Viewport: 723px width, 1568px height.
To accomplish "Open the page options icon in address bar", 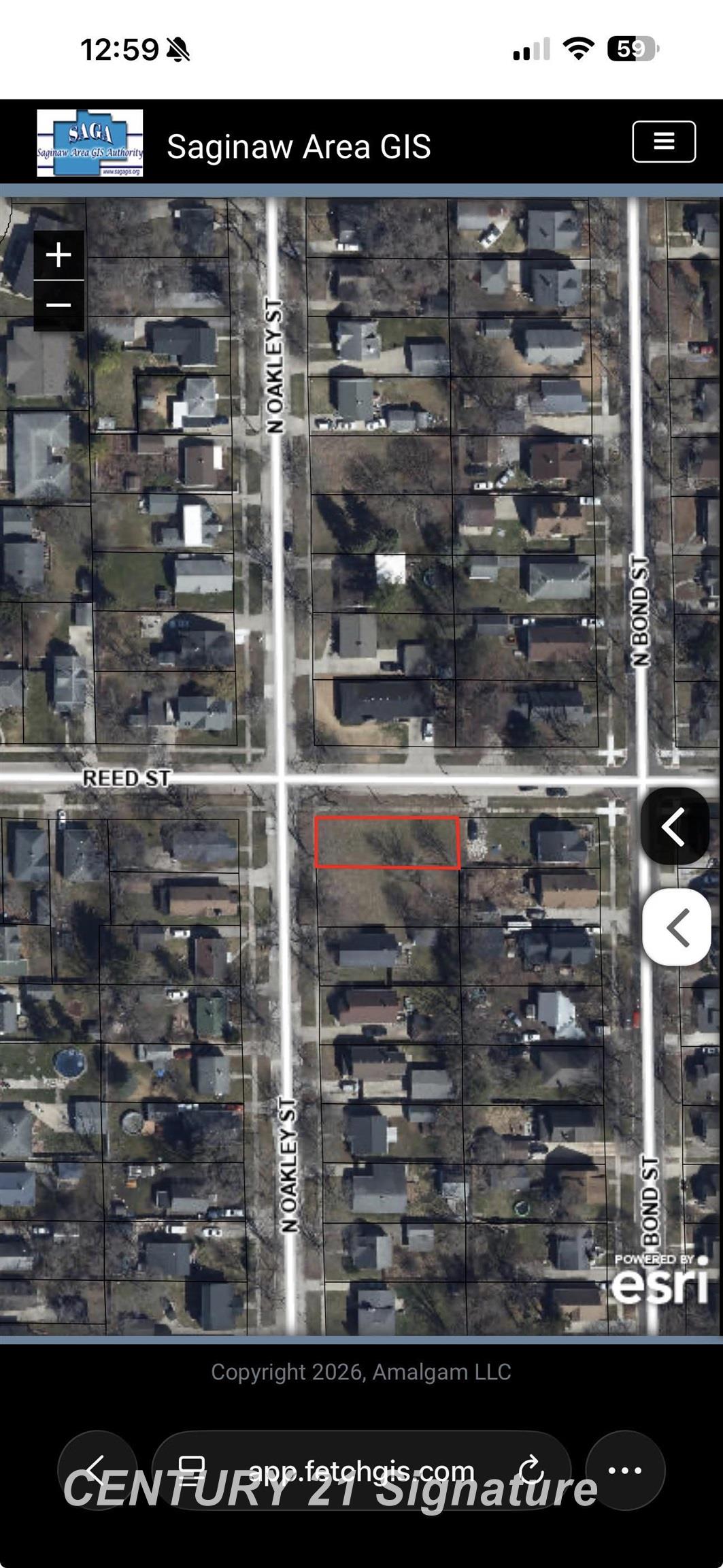I will tap(192, 1470).
